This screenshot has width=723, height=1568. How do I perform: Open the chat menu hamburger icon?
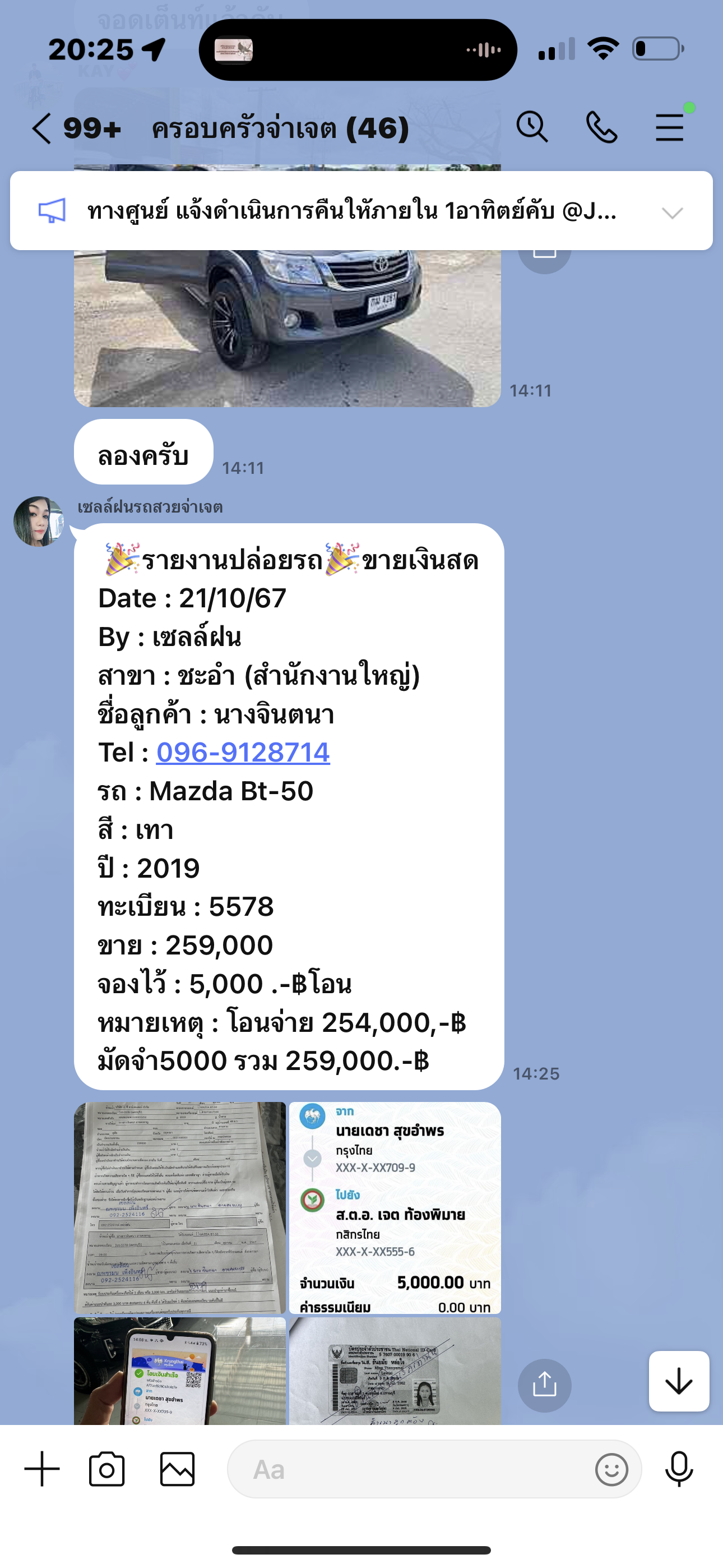pos(669,128)
